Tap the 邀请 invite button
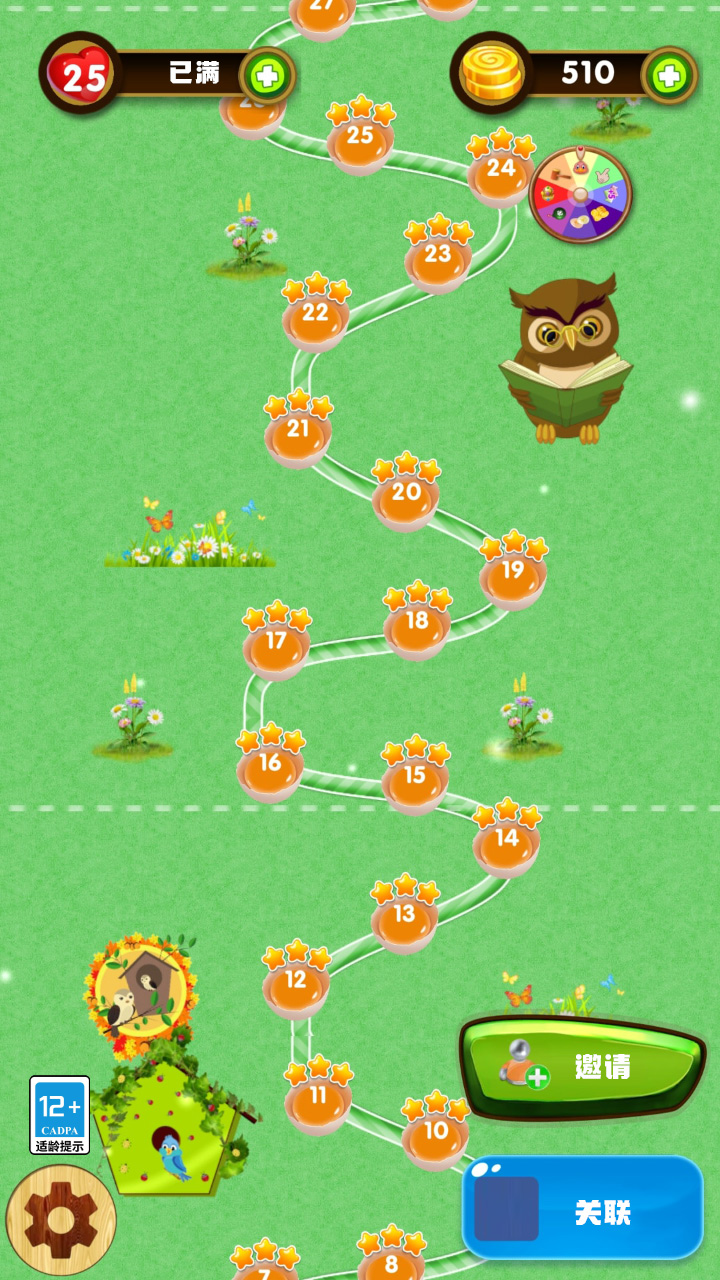720x1280 pixels. pos(583,1067)
